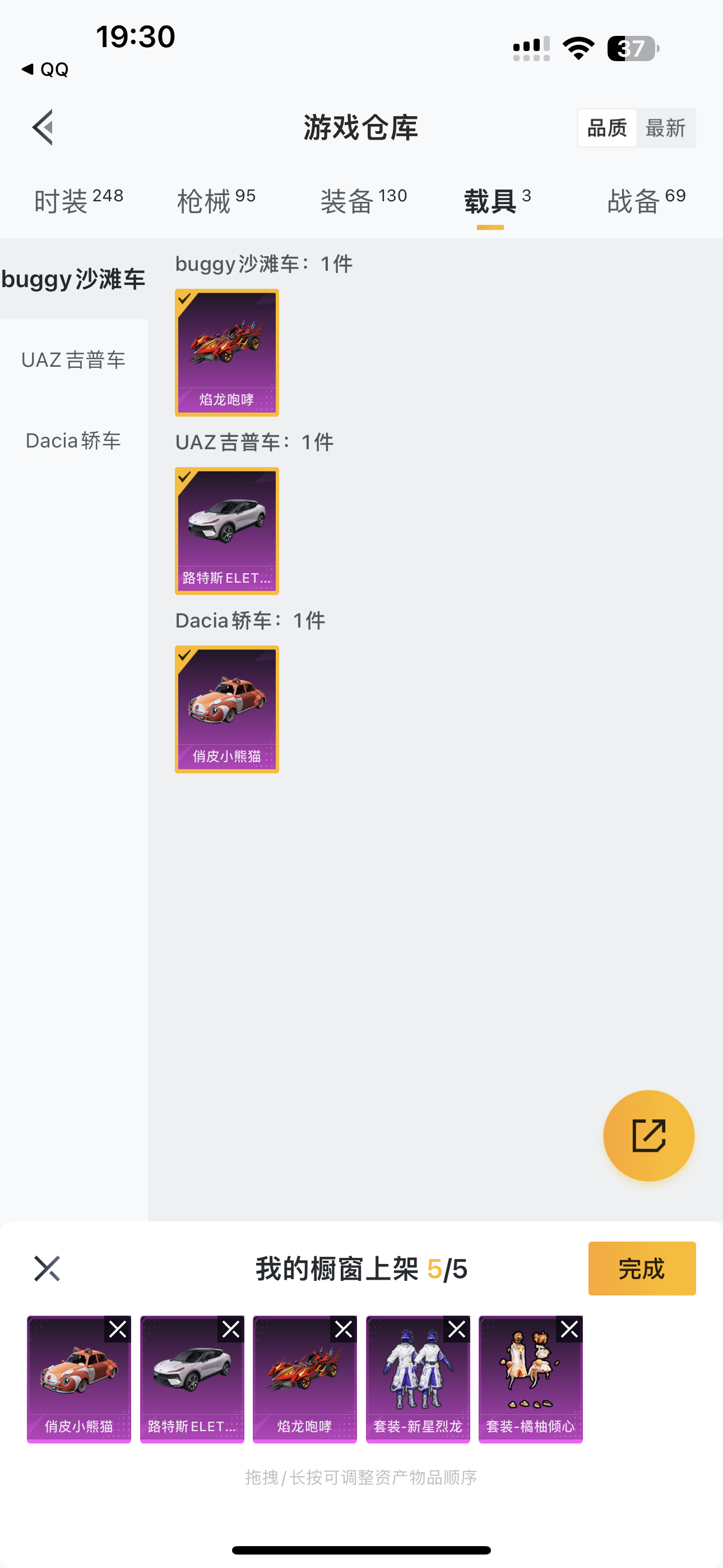This screenshot has height=1568, width=723.
Task: Sort by 品质
Action: click(607, 128)
